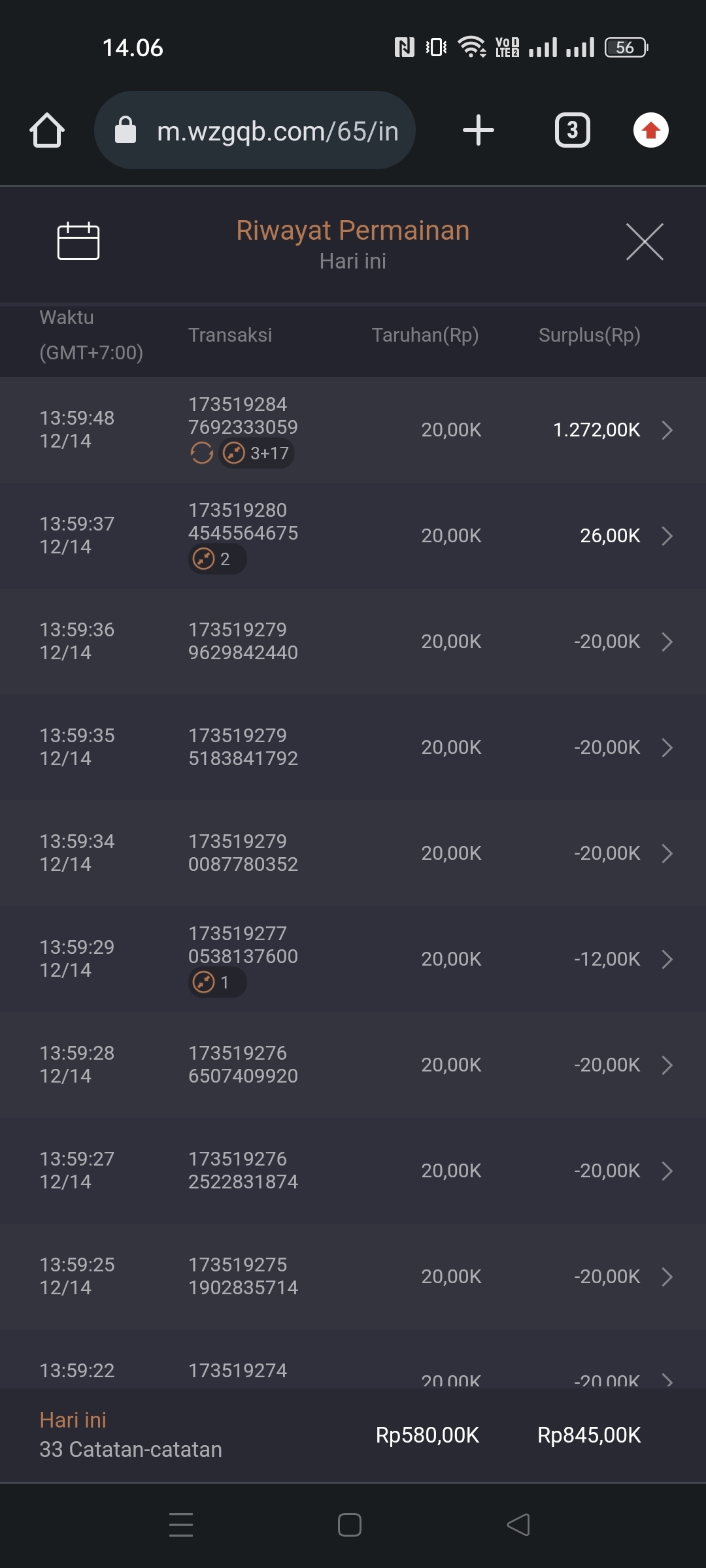Viewport: 706px width, 1568px height.
Task: Open the 13:59:27 bet entry
Action: (667, 1171)
